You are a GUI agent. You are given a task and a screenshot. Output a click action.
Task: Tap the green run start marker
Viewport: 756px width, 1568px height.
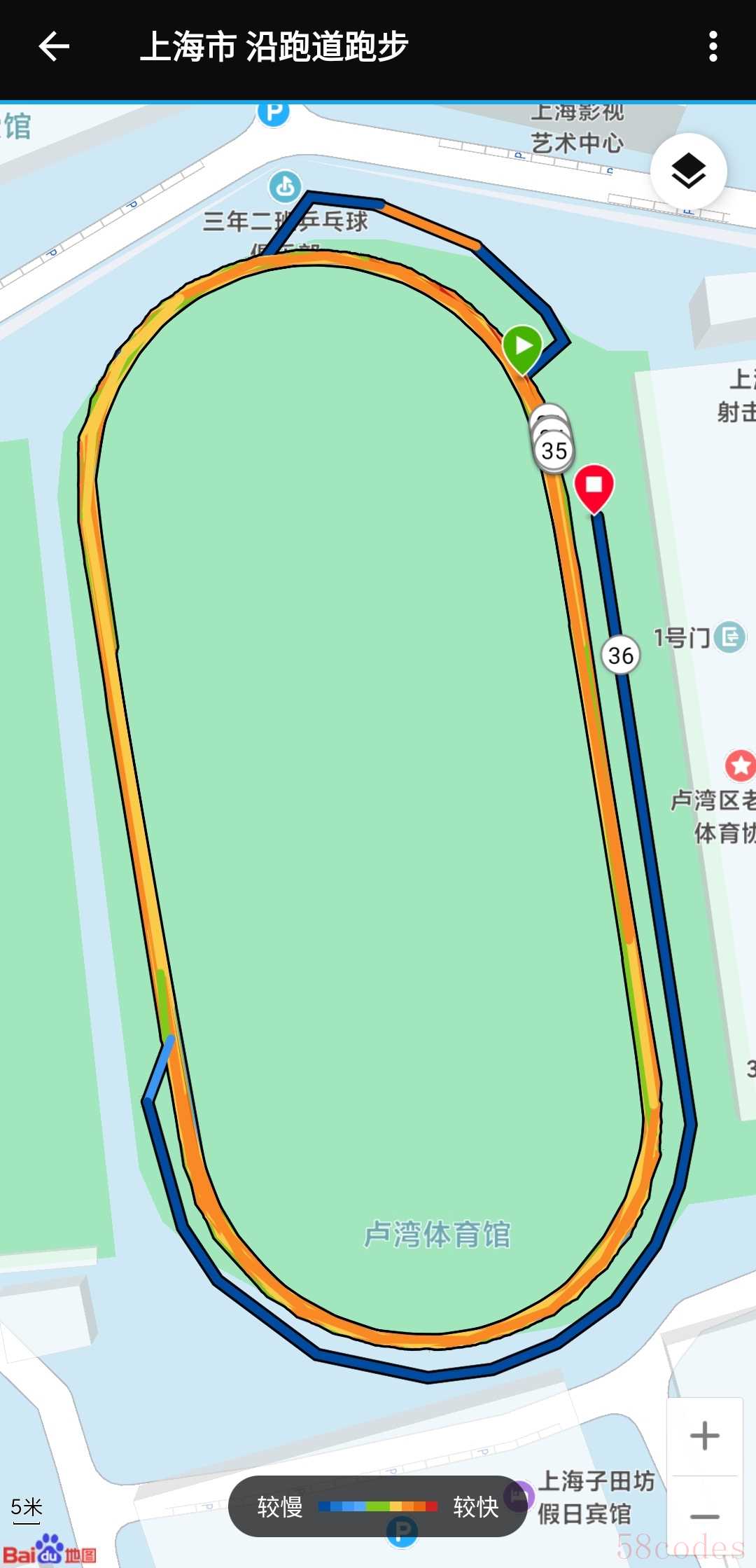coord(522,347)
